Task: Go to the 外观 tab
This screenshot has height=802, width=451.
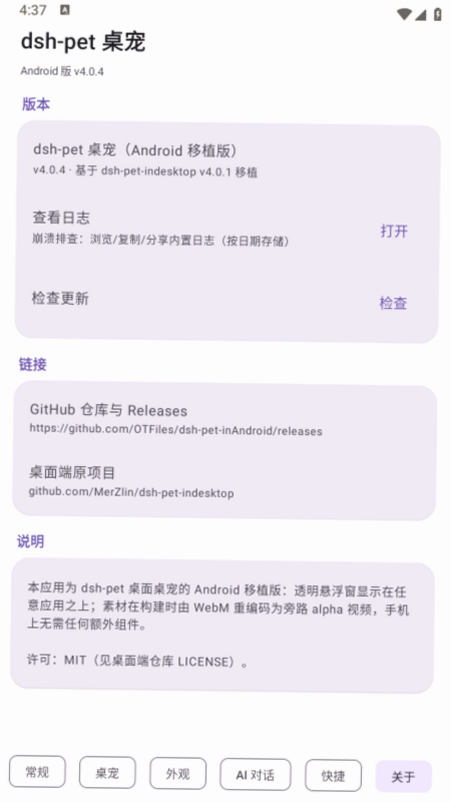Action: [x=178, y=774]
